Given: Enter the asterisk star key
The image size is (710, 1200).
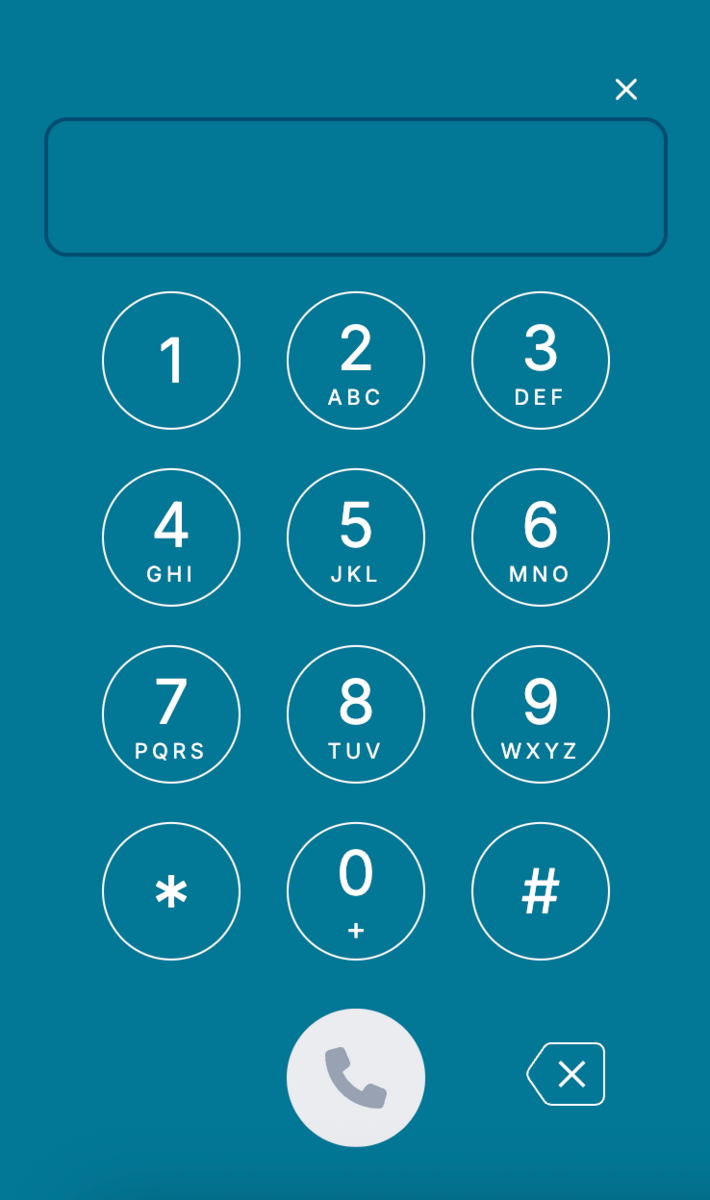Looking at the screenshot, I should pos(171,891).
